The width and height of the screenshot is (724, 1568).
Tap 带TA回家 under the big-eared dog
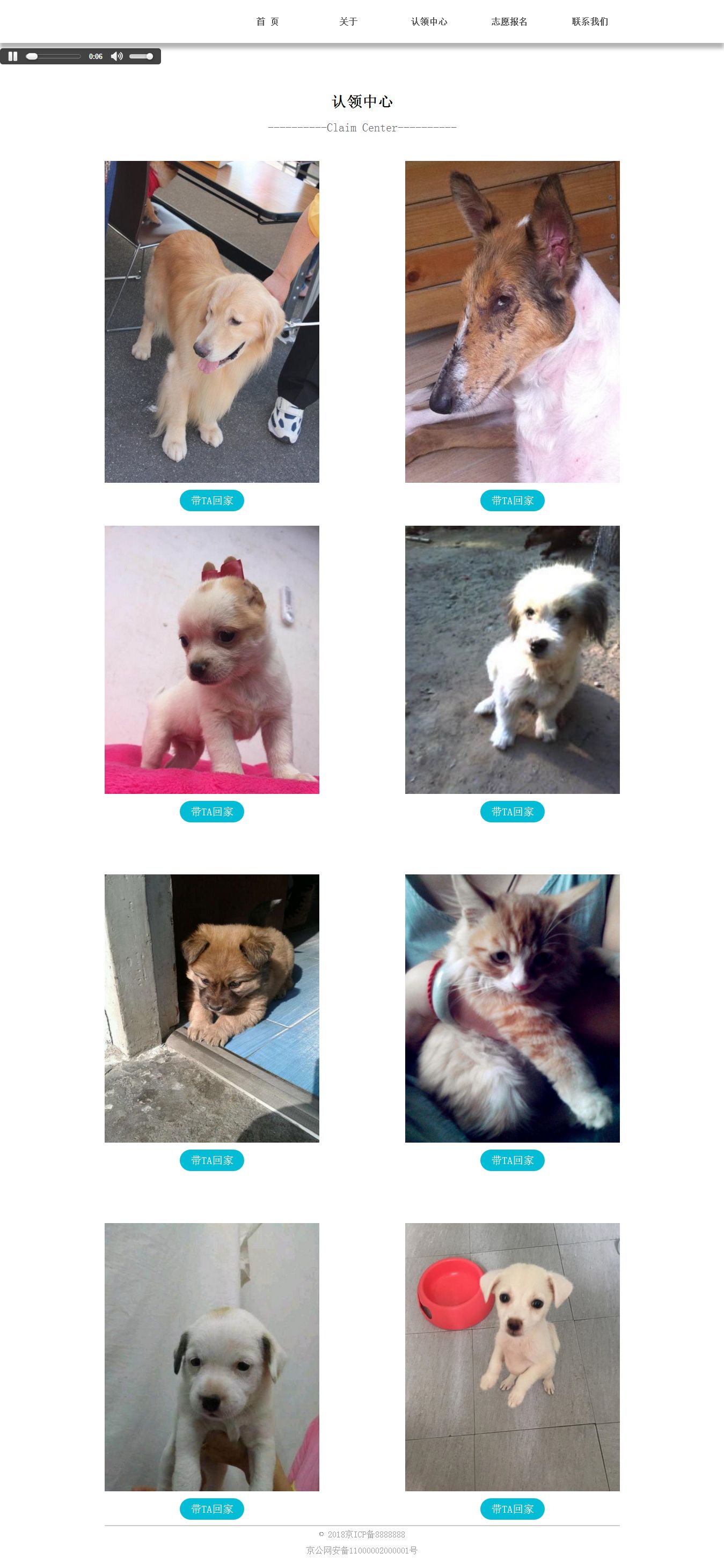(x=512, y=500)
